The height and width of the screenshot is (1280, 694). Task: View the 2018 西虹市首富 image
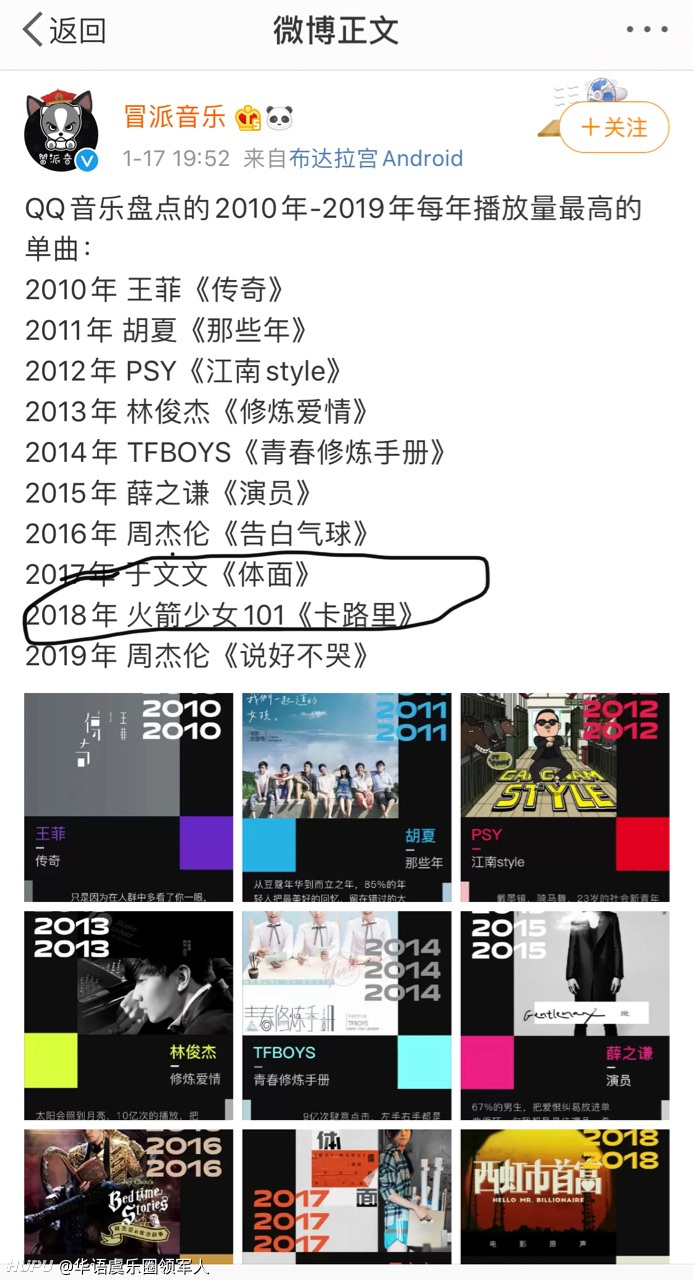point(565,1197)
